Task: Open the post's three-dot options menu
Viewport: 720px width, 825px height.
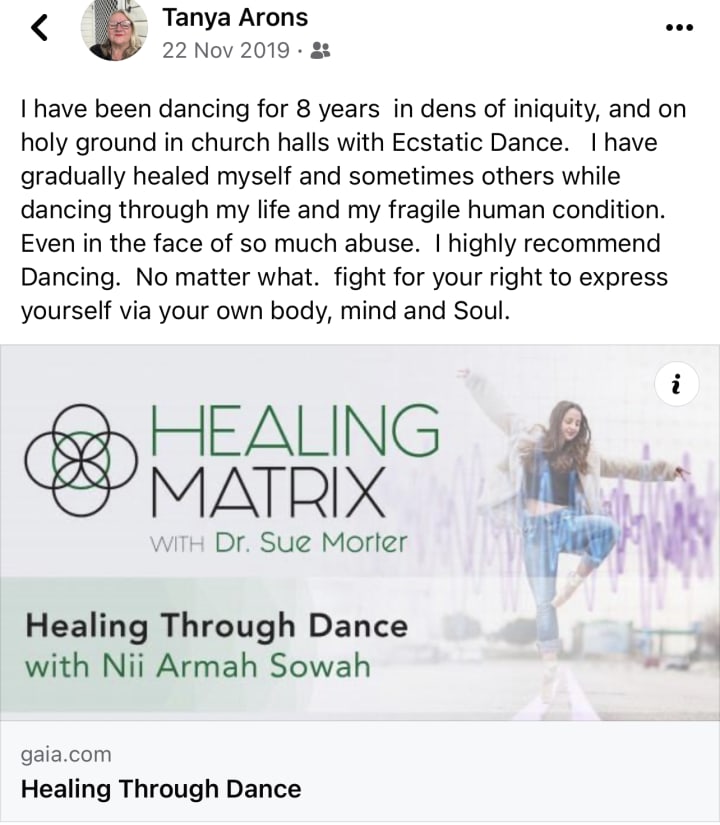Action: coord(679,27)
